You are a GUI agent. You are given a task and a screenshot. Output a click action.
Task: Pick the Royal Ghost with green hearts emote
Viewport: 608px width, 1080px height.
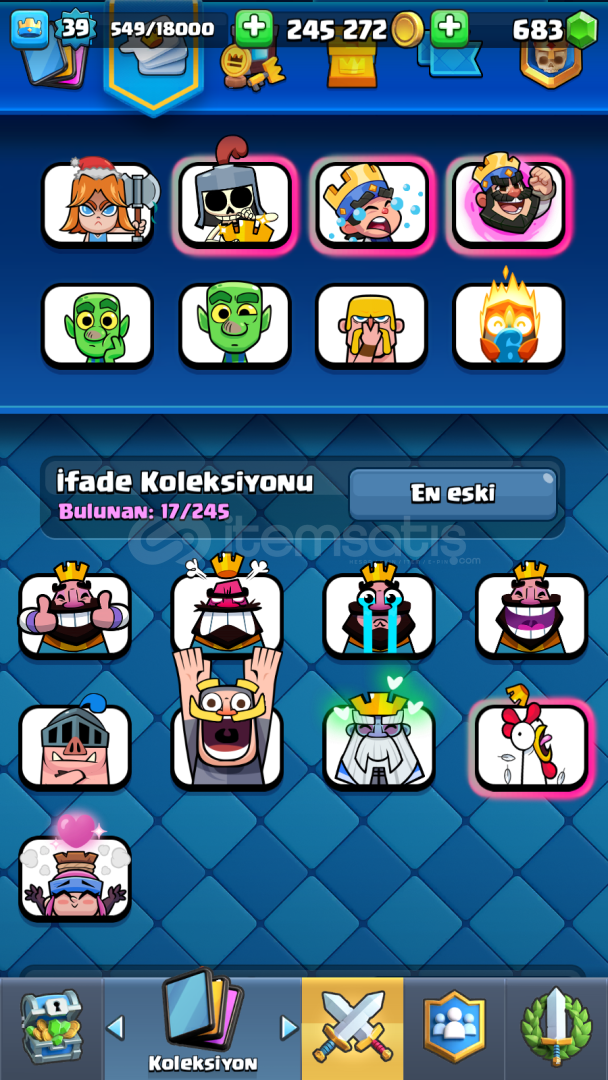379,747
